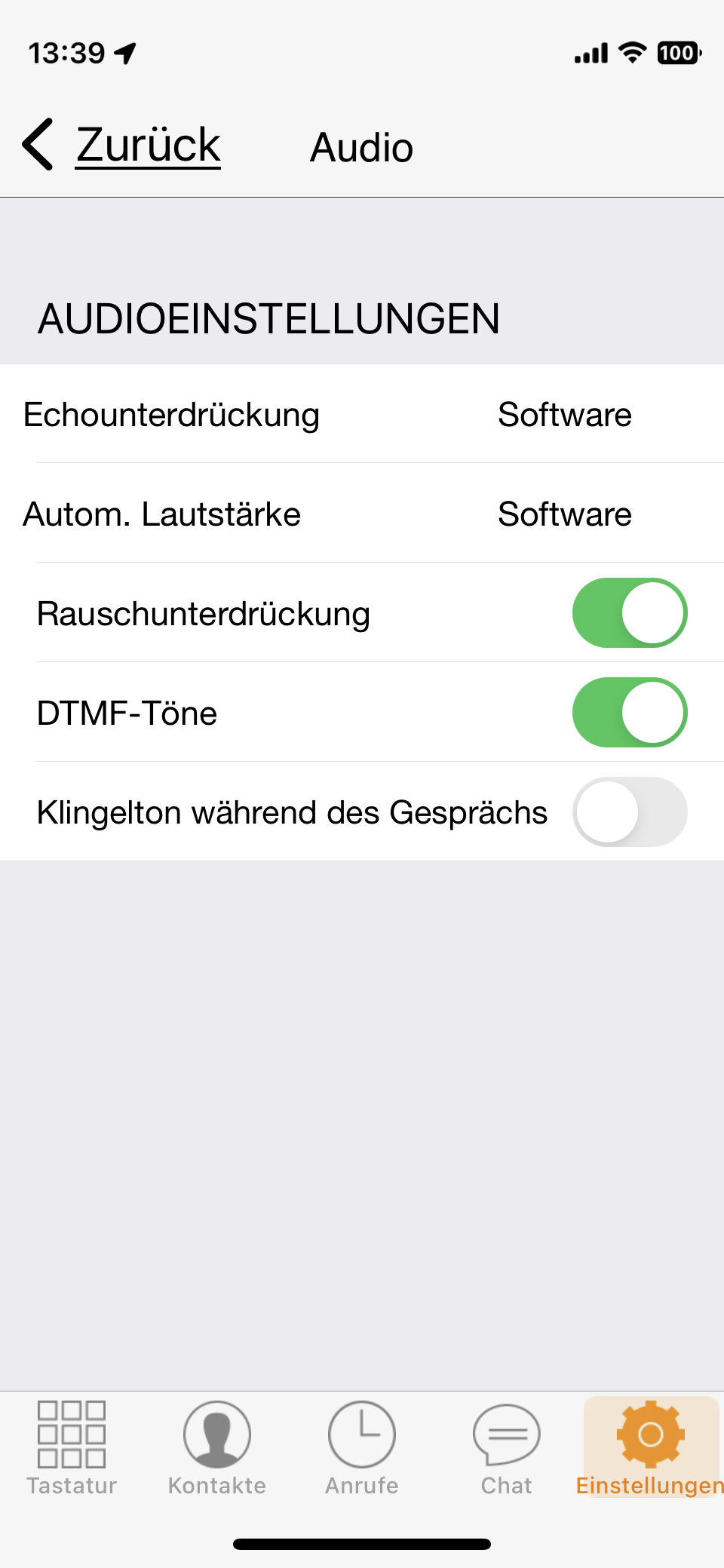
Task: Open the Echounterdrückung setting
Action: (362, 414)
